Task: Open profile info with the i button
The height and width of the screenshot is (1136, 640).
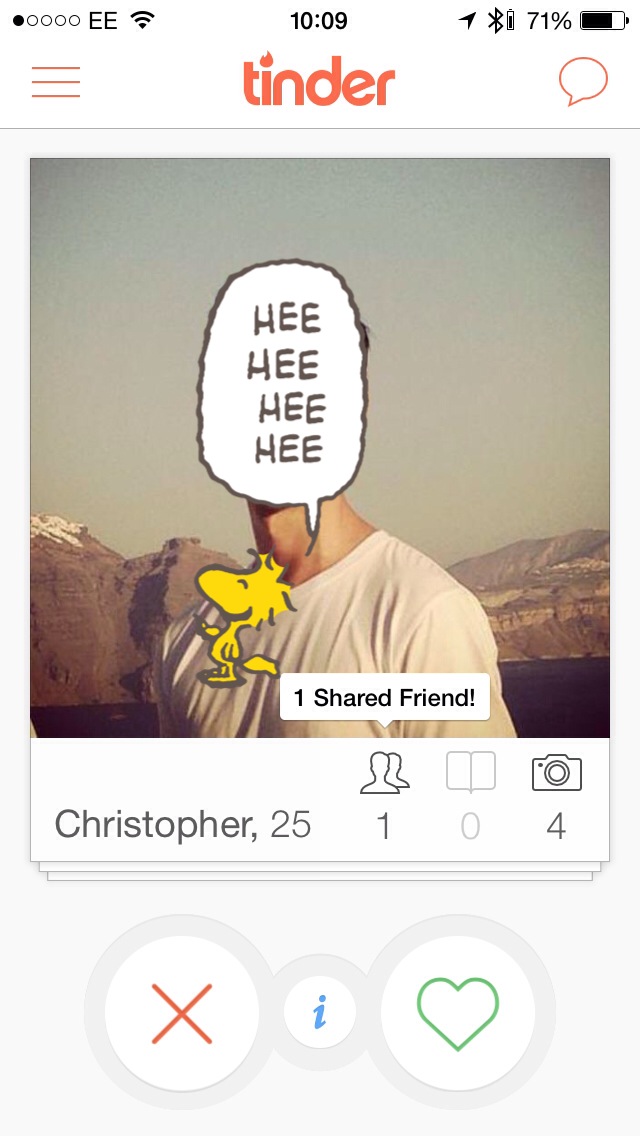Action: coord(320,1011)
